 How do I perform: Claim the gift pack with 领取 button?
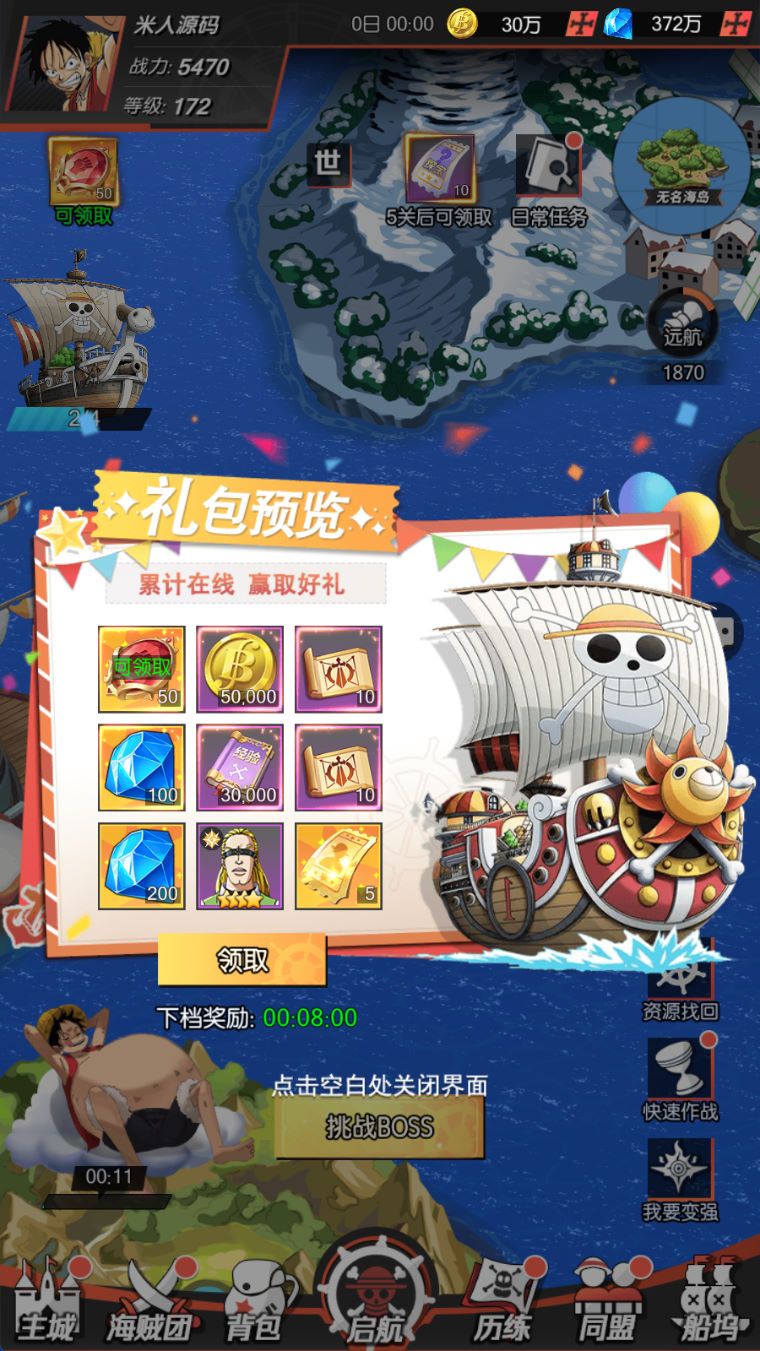point(242,961)
